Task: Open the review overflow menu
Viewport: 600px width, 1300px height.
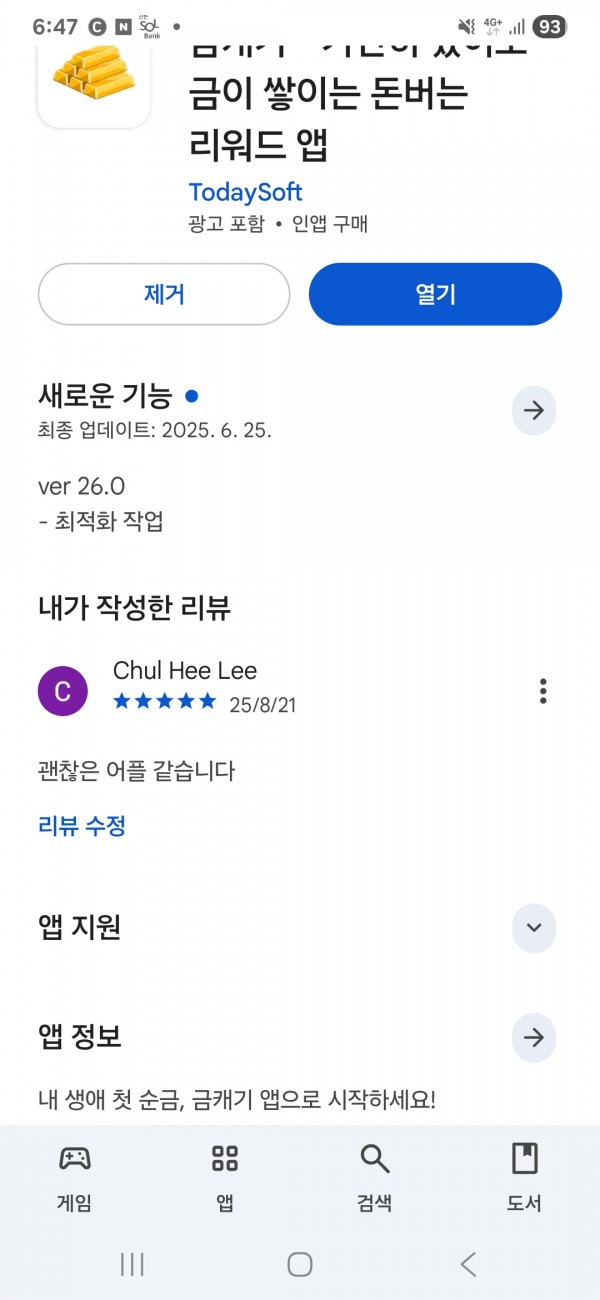Action: pos(543,691)
